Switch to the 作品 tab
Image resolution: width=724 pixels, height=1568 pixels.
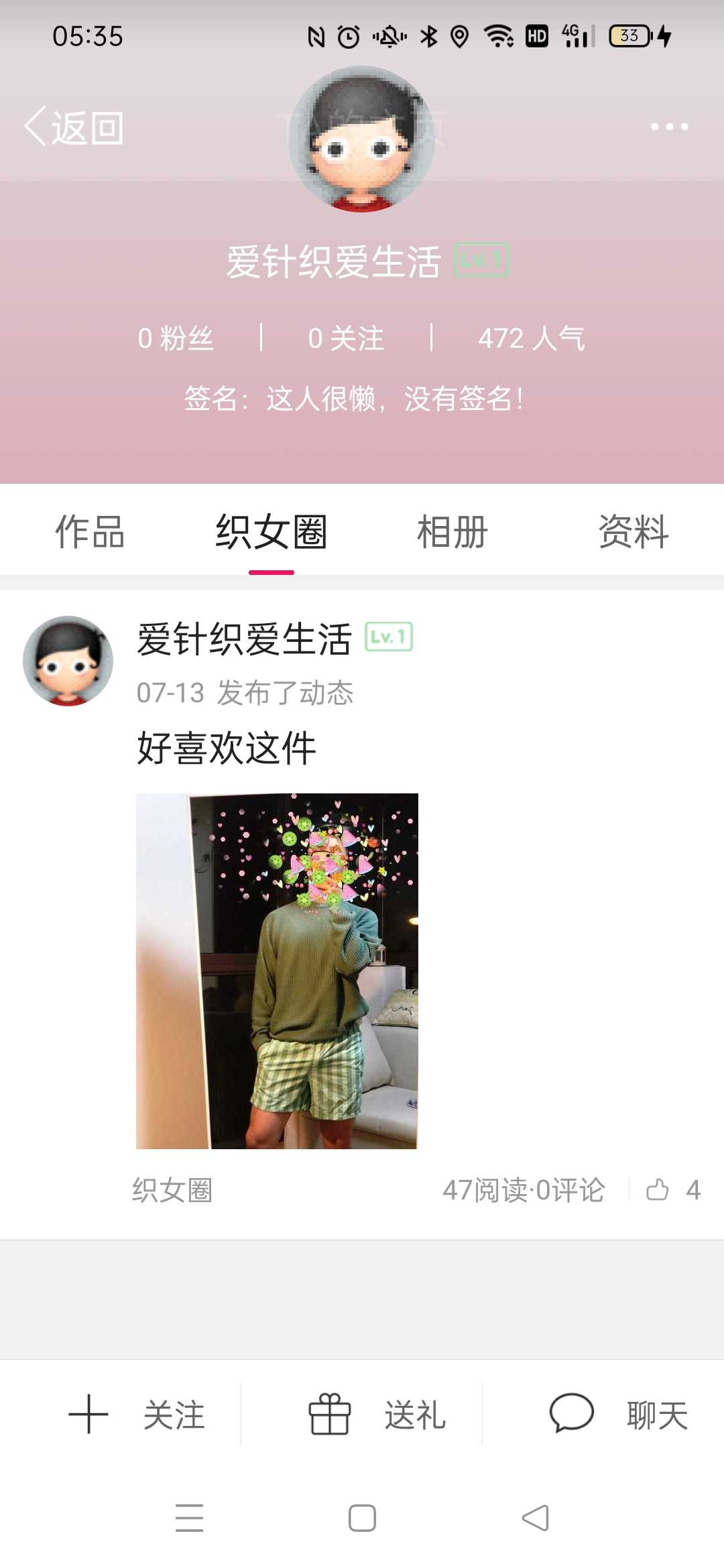(x=90, y=532)
